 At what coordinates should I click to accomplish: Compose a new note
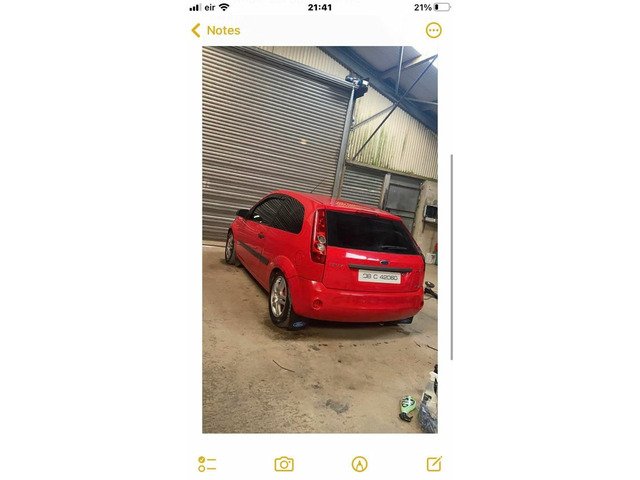pos(434,464)
